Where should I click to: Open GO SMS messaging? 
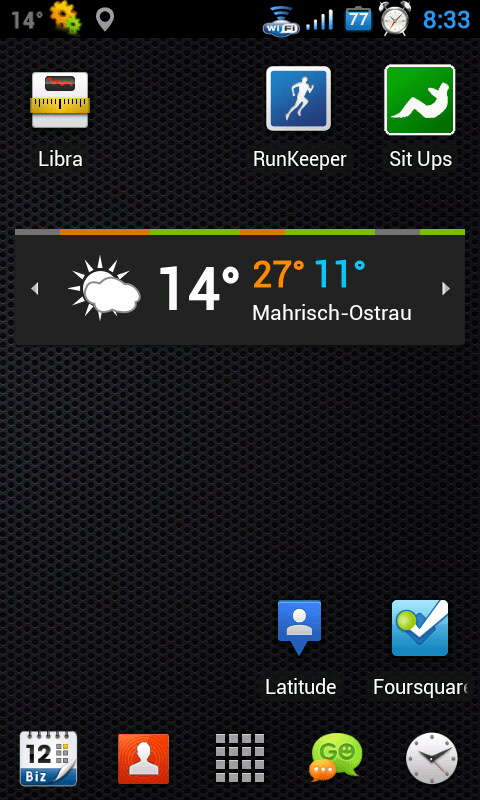point(336,757)
